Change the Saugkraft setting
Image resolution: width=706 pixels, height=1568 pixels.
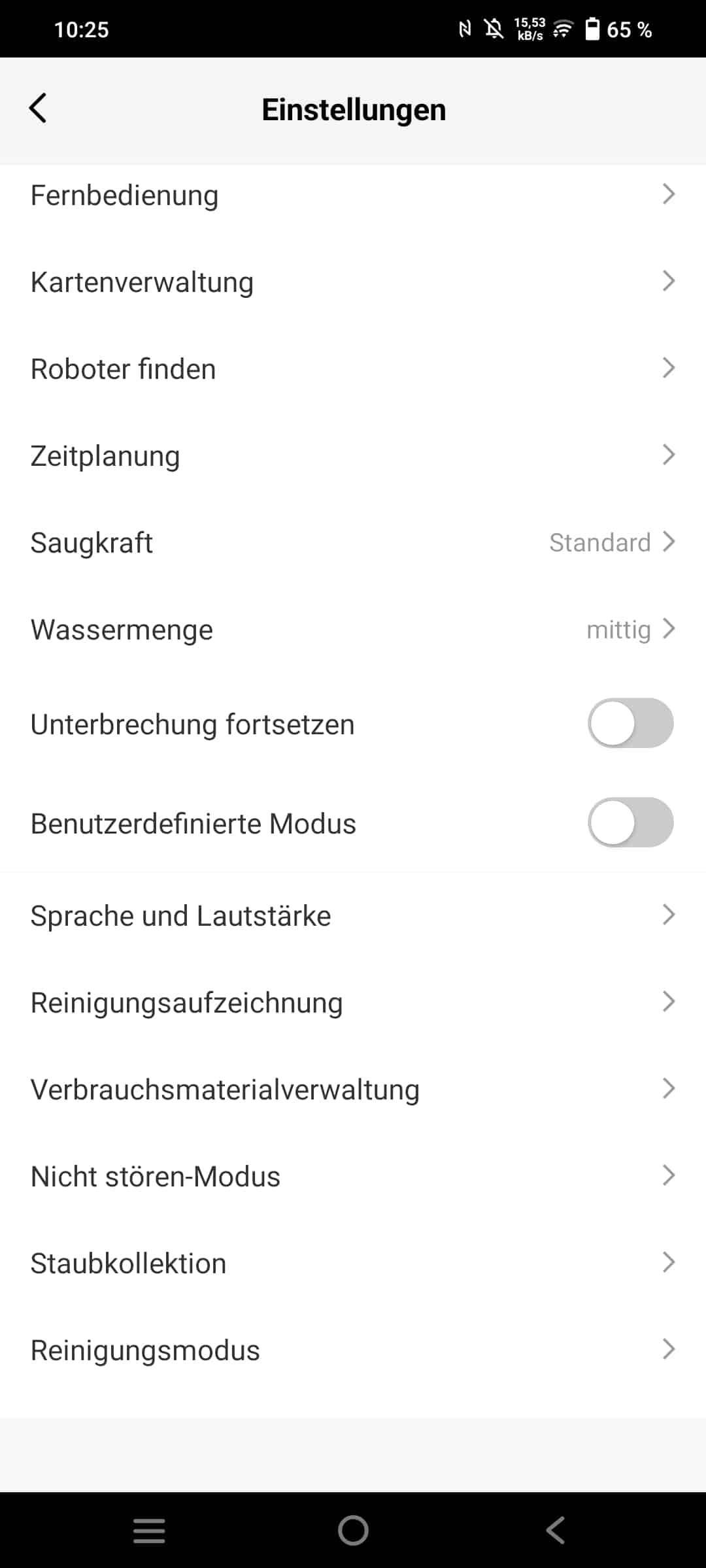[353, 543]
